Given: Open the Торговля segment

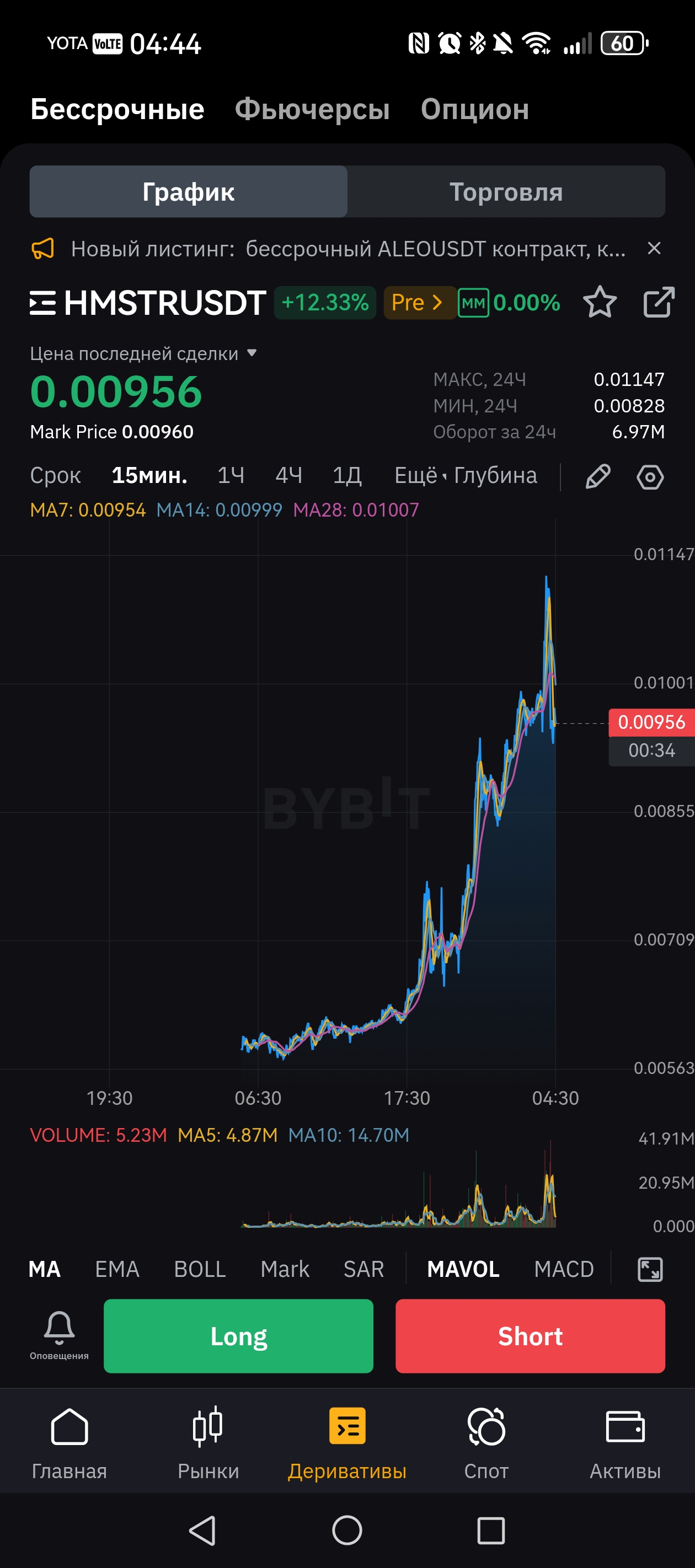Looking at the screenshot, I should (x=506, y=192).
